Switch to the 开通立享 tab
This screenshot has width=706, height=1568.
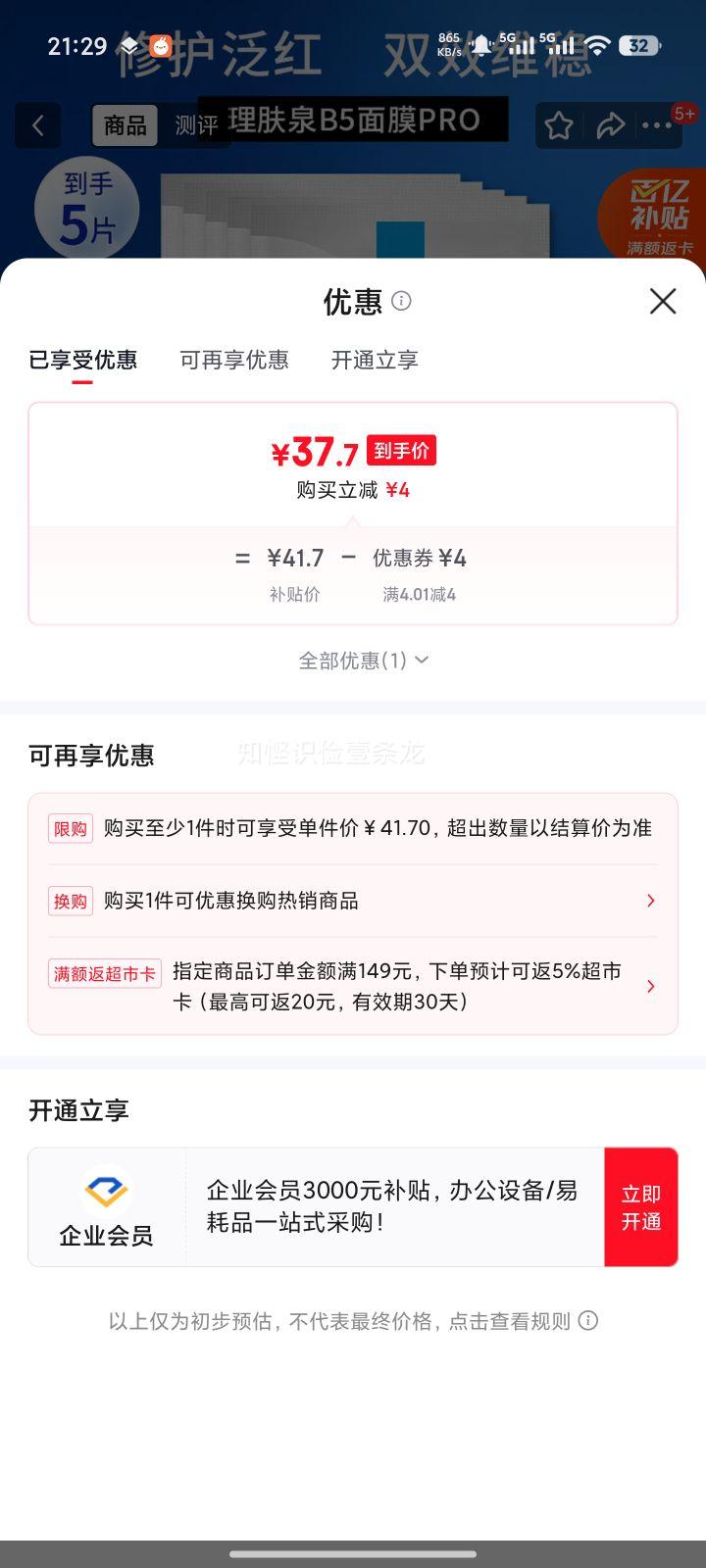374,360
